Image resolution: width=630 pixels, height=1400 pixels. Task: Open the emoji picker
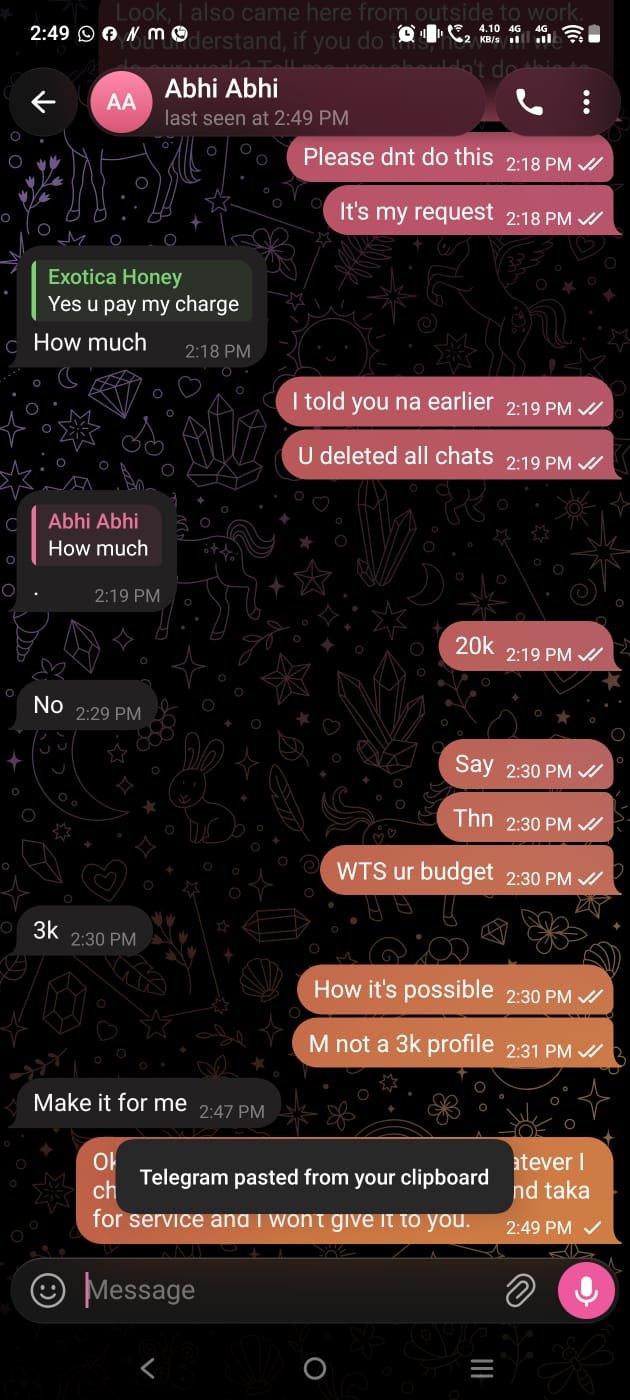tap(48, 1290)
